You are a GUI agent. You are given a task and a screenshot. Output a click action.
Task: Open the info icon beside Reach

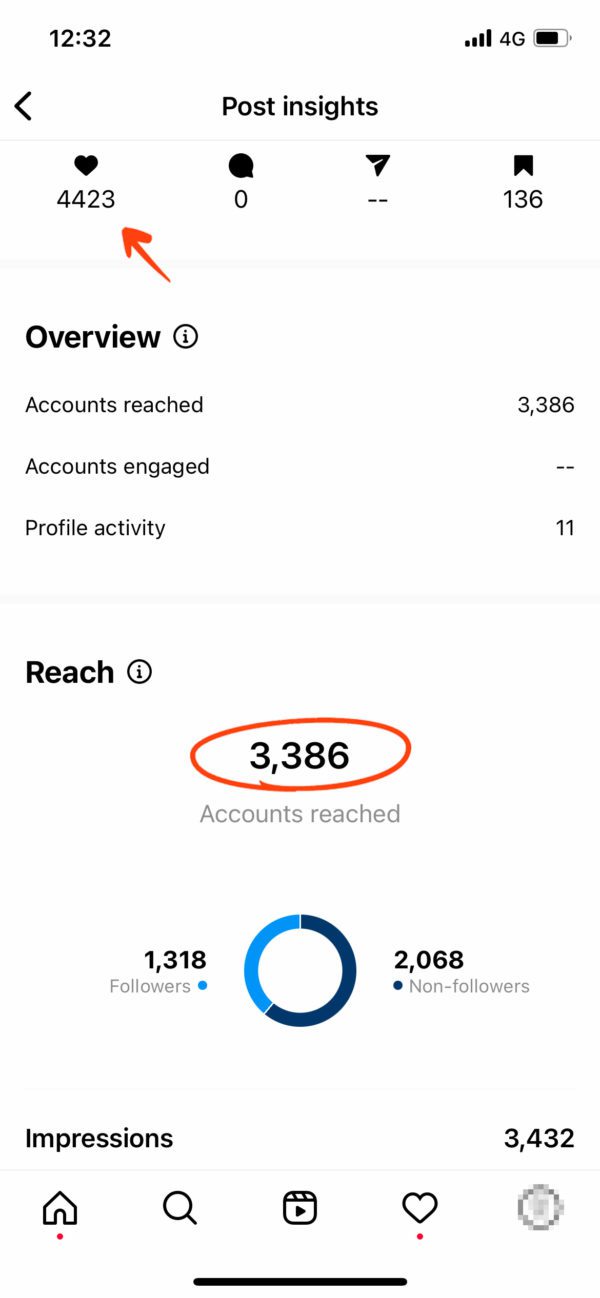(x=140, y=672)
